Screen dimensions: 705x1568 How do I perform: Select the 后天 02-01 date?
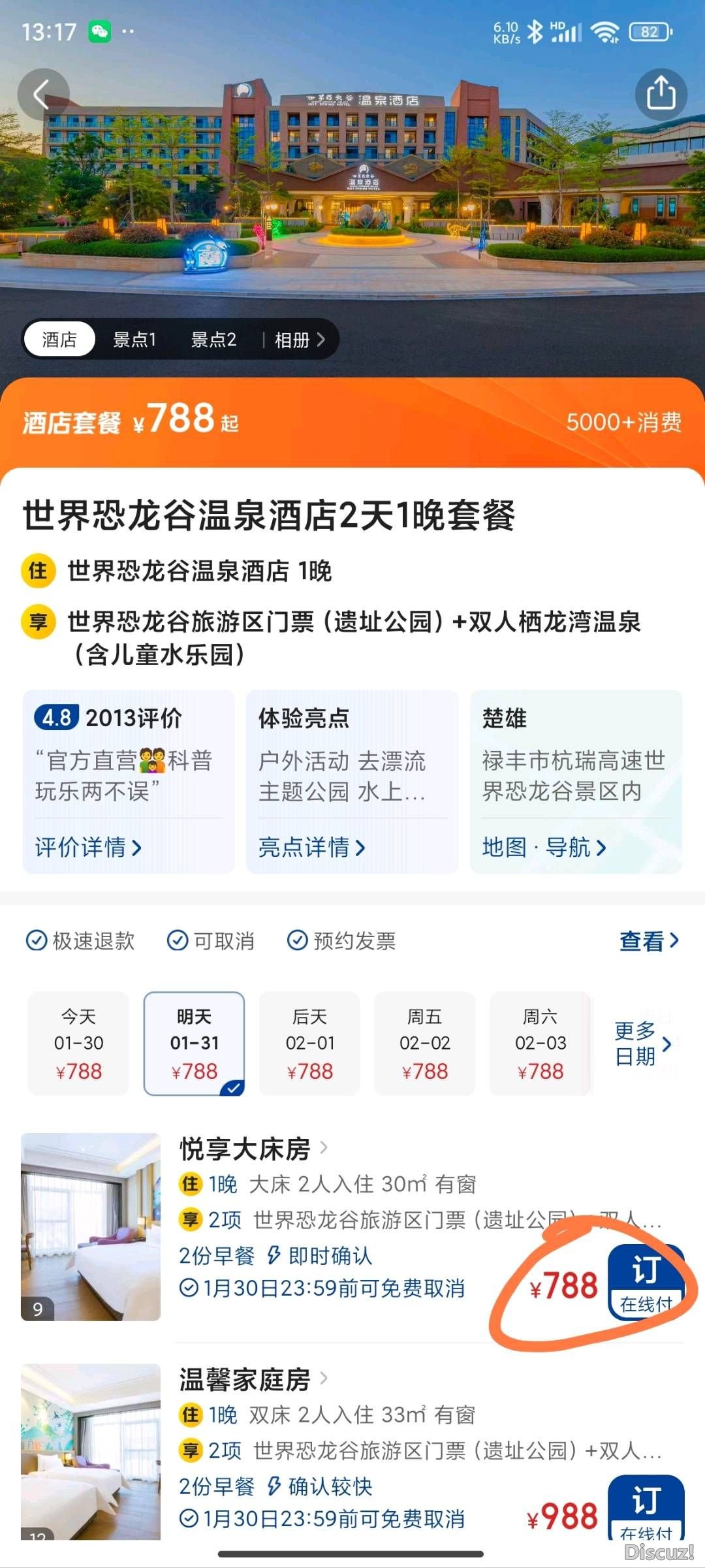click(310, 1043)
